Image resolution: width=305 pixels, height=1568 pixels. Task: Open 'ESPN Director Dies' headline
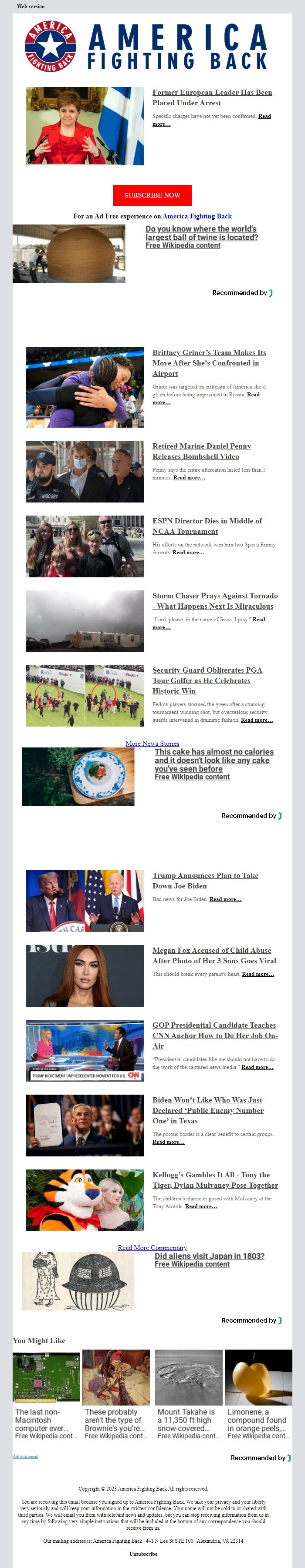point(207,526)
